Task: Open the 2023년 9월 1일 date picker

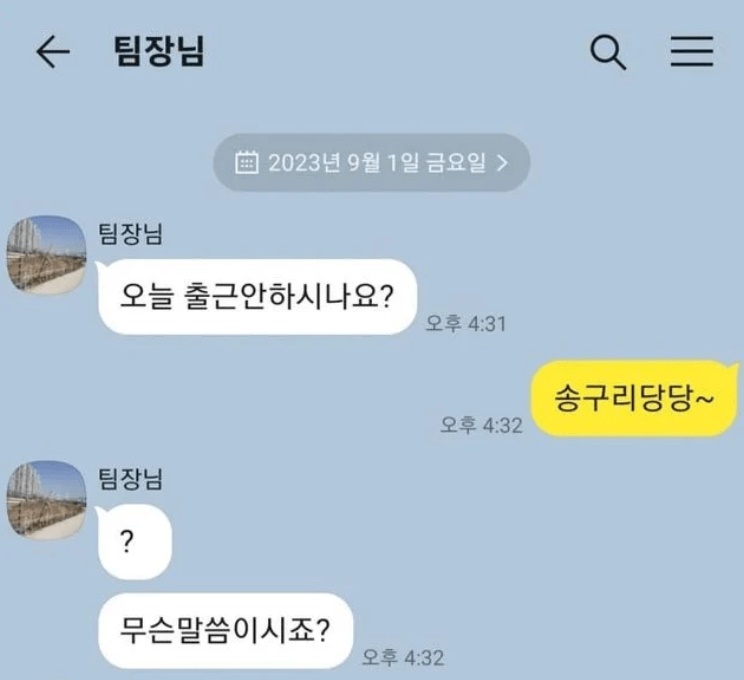Action: 371,162
